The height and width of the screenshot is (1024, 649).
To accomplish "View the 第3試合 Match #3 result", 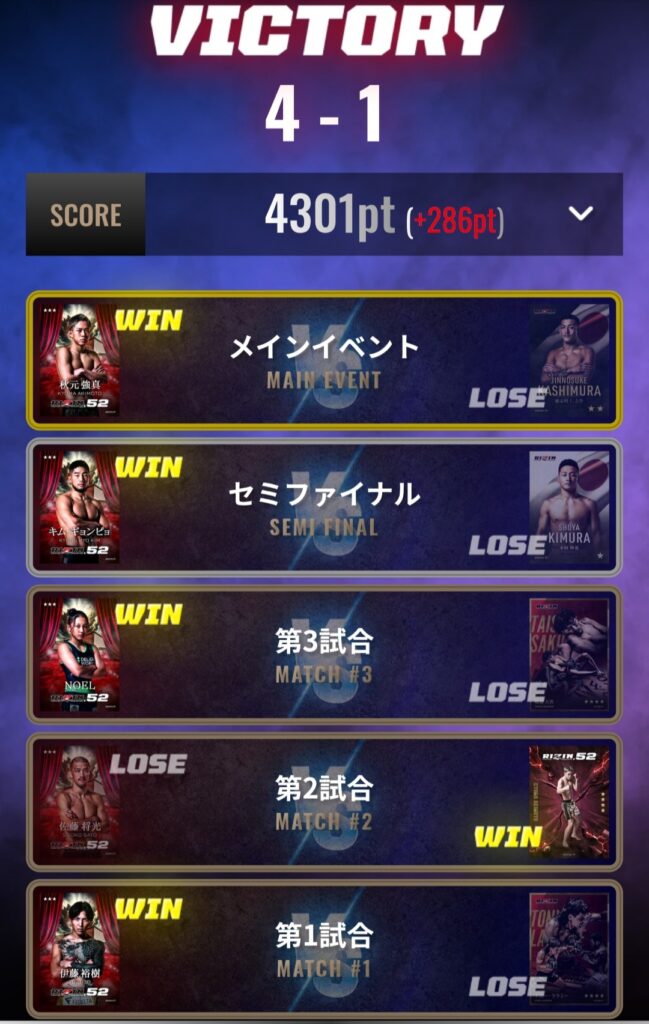I will pos(324,654).
